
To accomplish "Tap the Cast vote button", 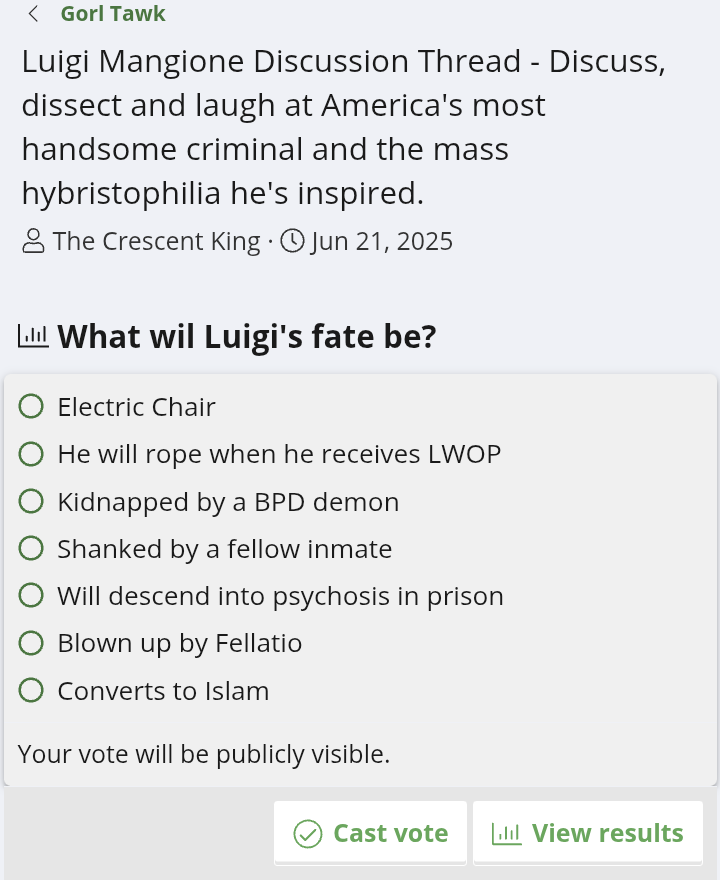I will click(370, 833).
